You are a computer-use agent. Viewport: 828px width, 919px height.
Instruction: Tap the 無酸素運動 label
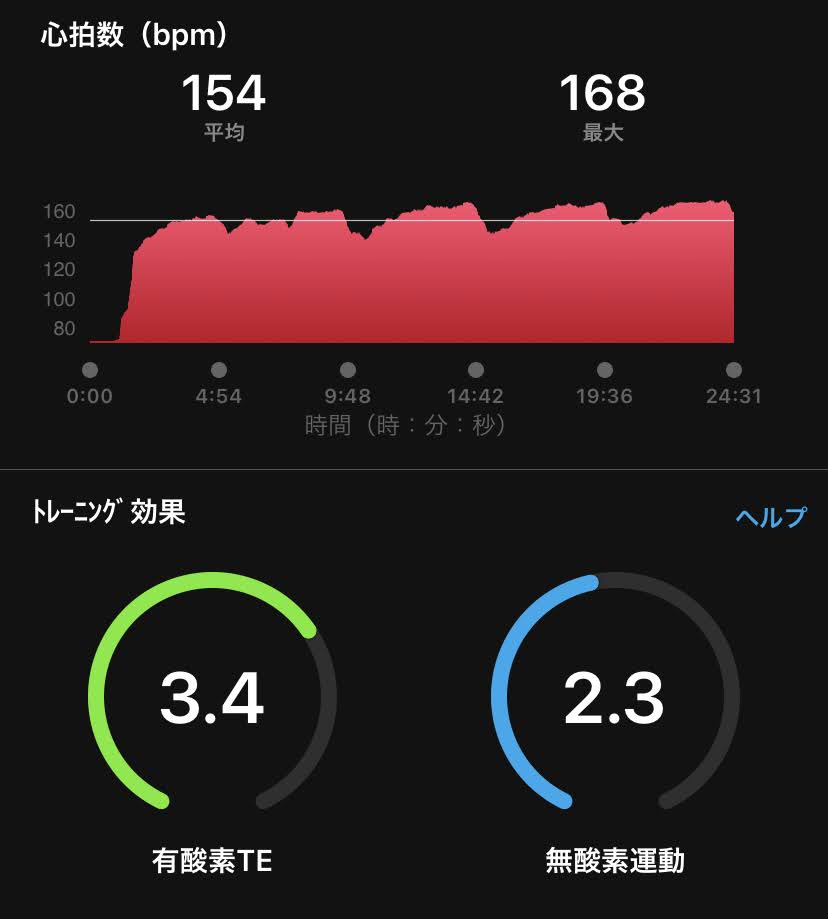click(618, 860)
